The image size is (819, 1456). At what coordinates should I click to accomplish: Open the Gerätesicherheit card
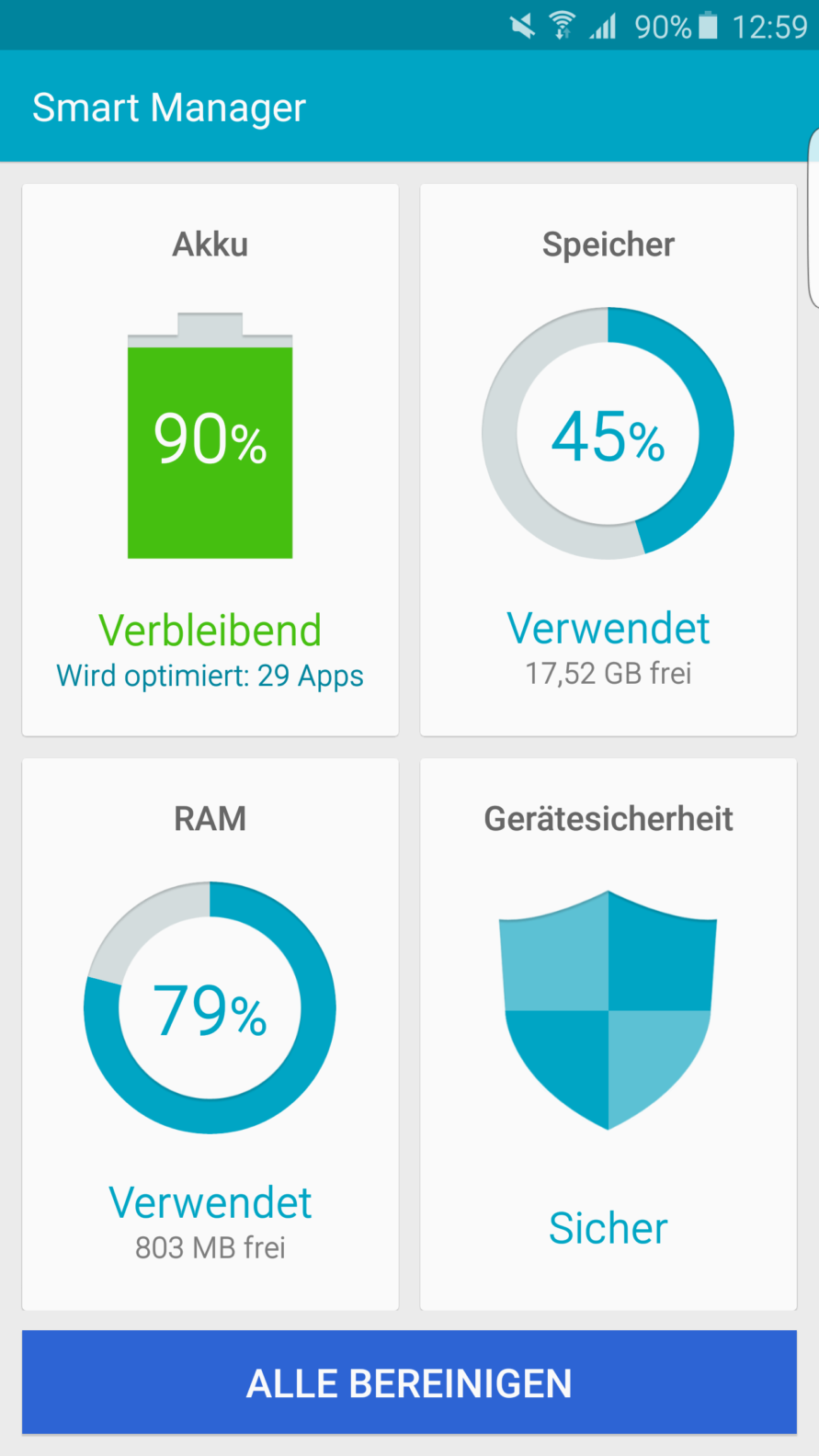[609, 1034]
